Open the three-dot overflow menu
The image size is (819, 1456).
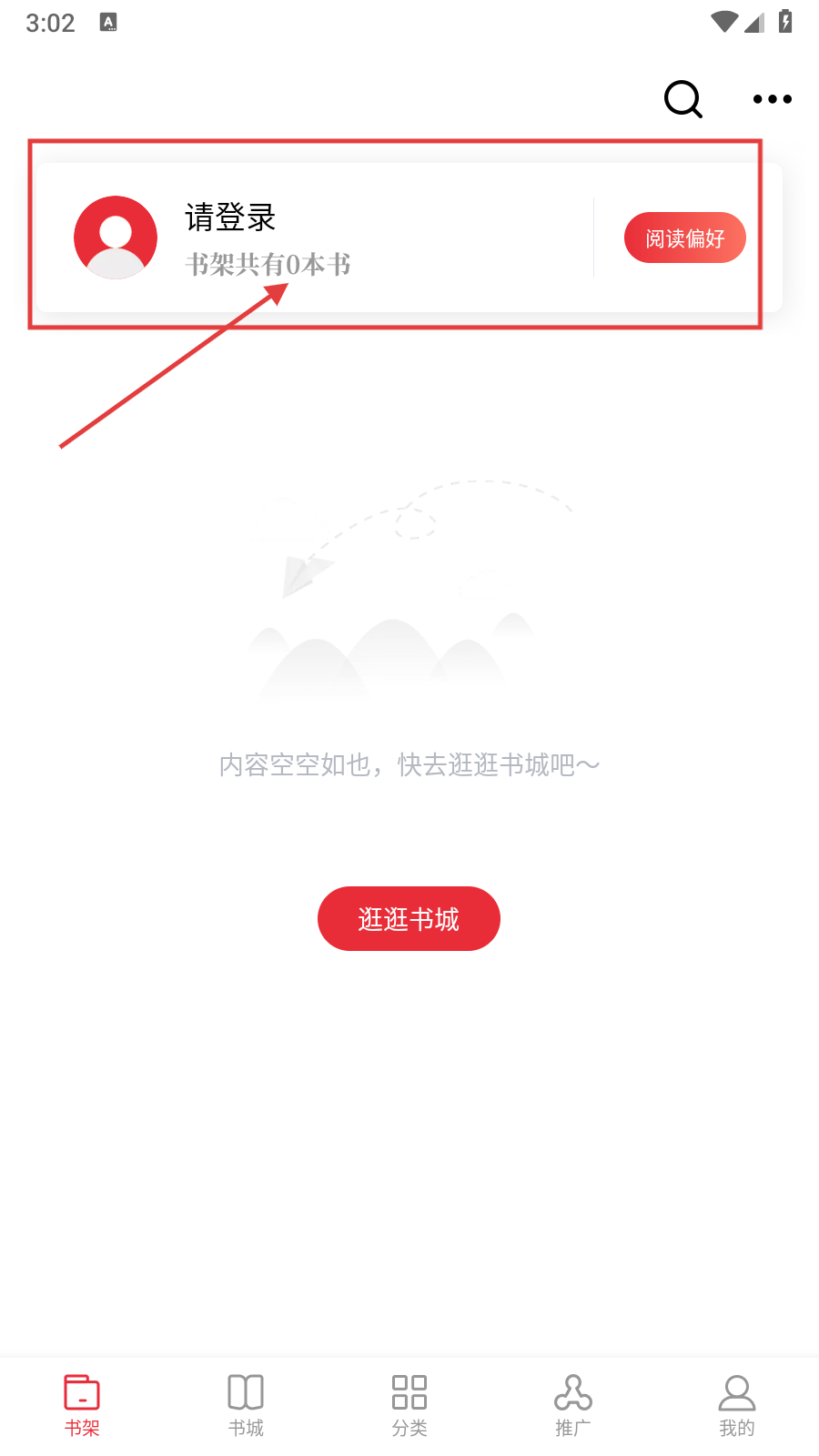point(772,98)
